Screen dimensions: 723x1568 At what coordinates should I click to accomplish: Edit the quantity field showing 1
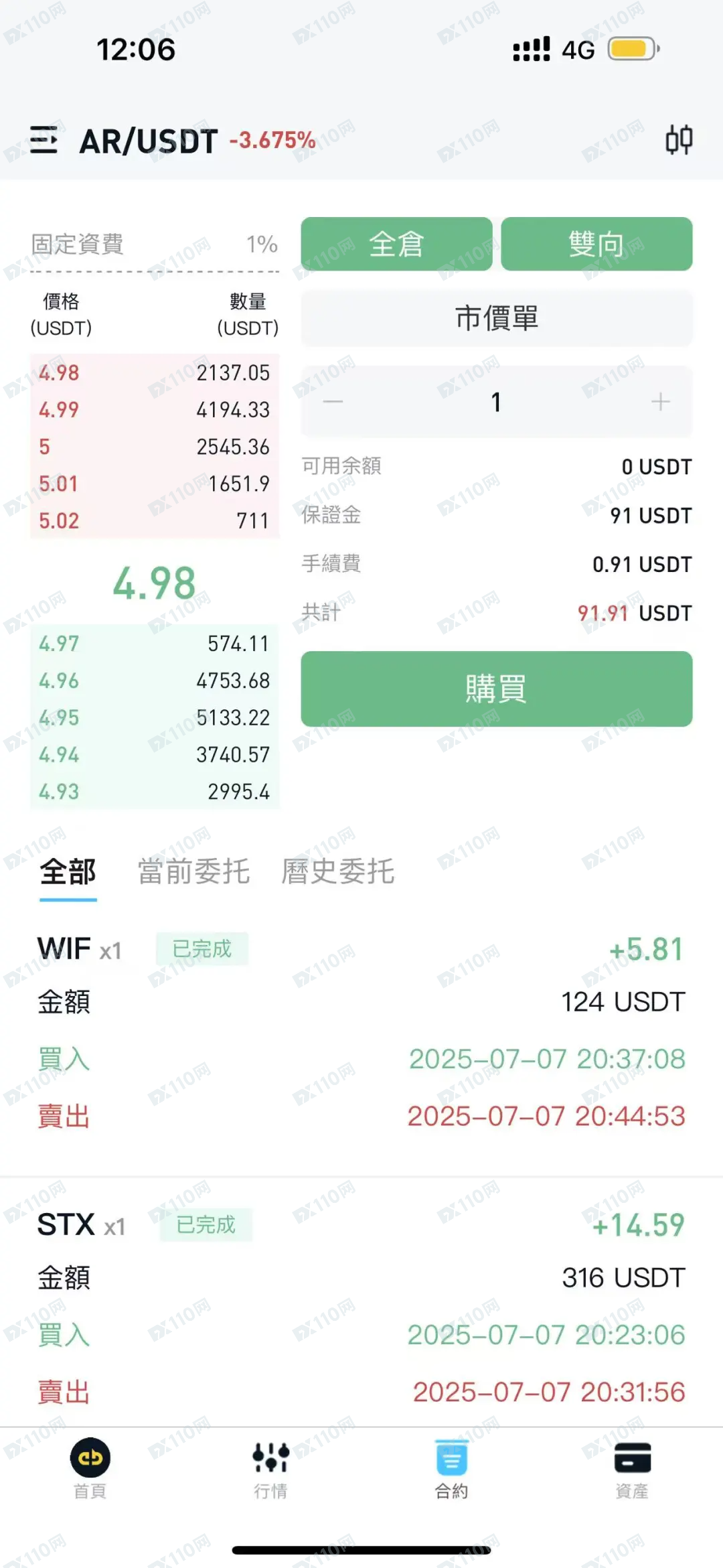(497, 402)
